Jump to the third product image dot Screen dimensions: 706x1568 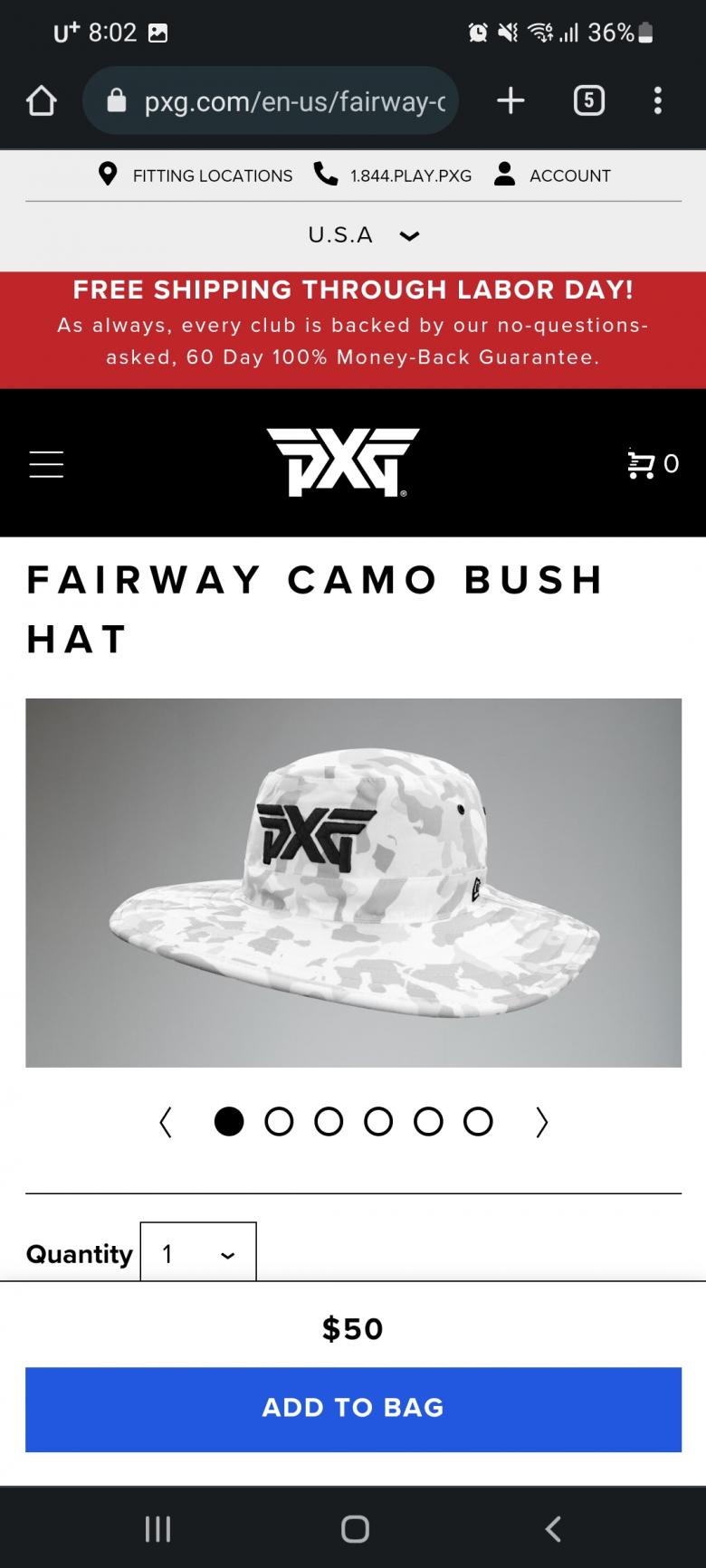[329, 1122]
